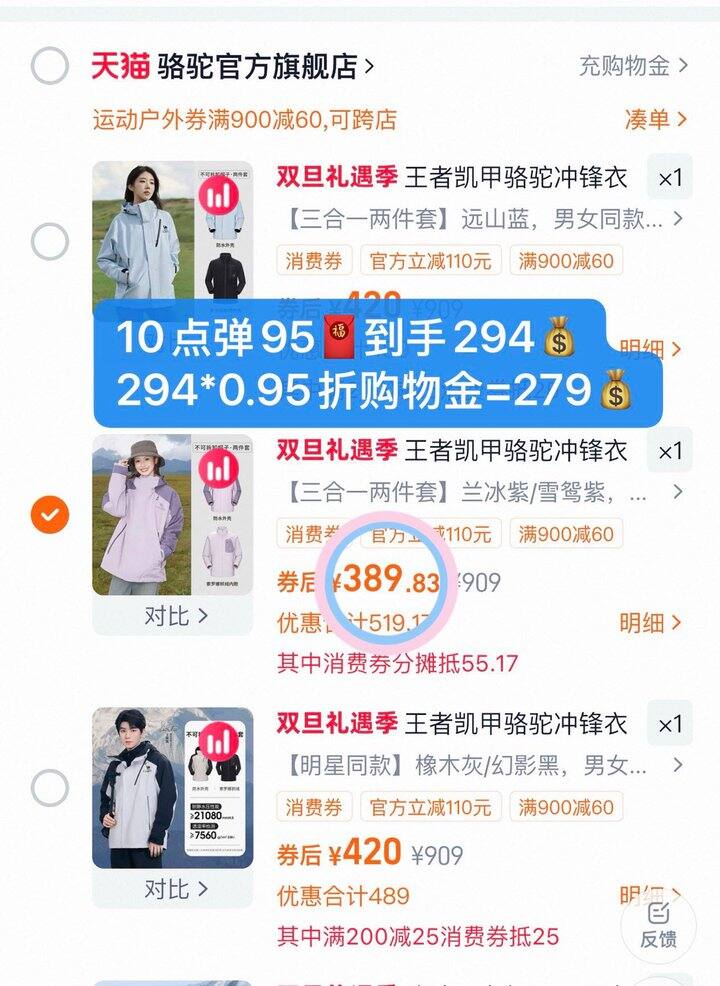Tap 对比 under the 橡木灰 jacket

coord(175,888)
